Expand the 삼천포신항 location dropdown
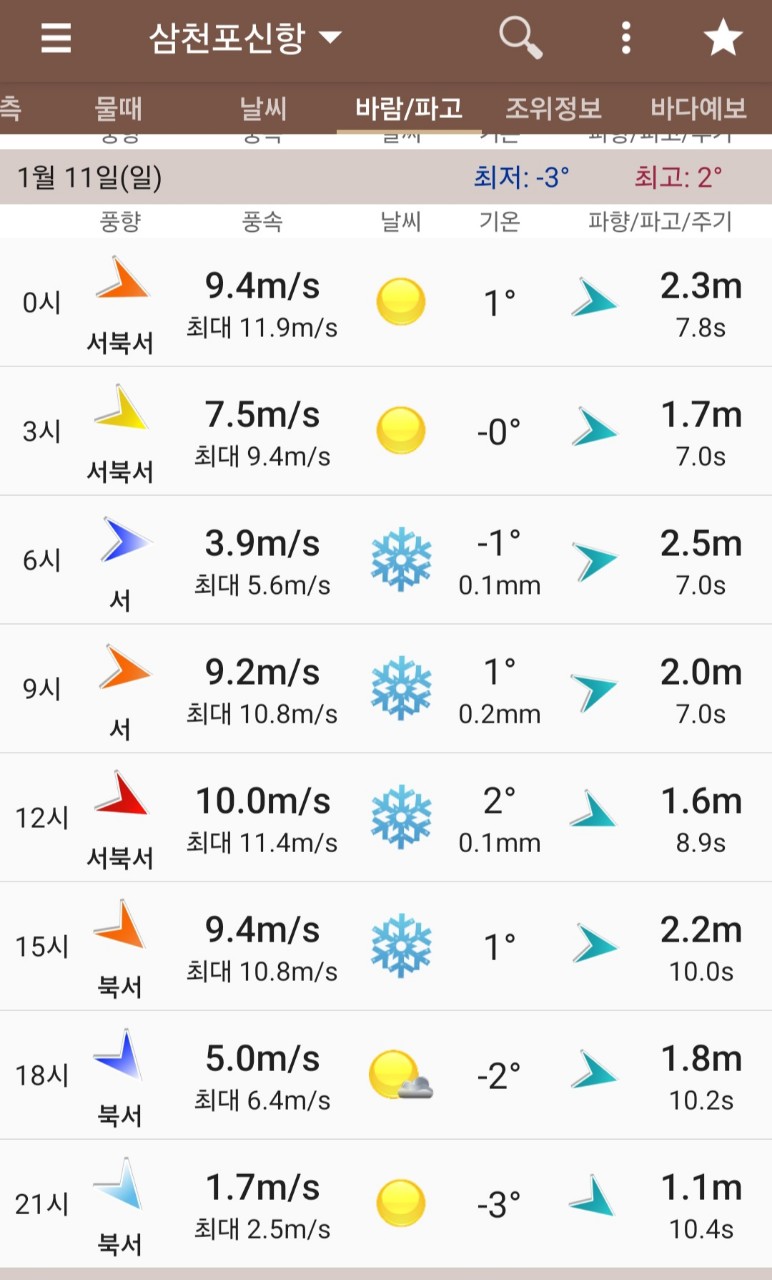This screenshot has height=1280, width=772. click(246, 38)
